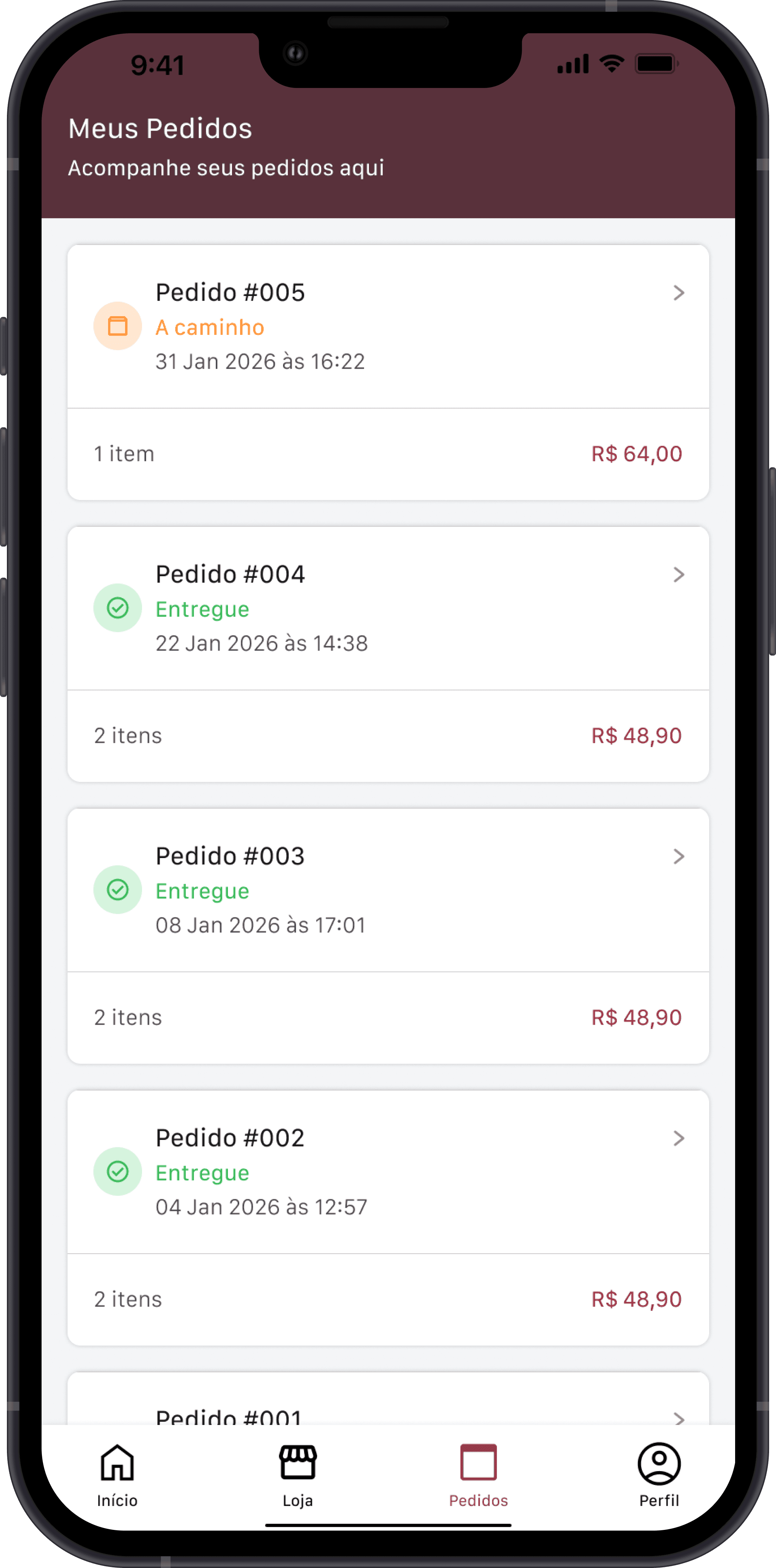
Task: Open the partially visible Pedido #001 card
Action: (x=388, y=1399)
